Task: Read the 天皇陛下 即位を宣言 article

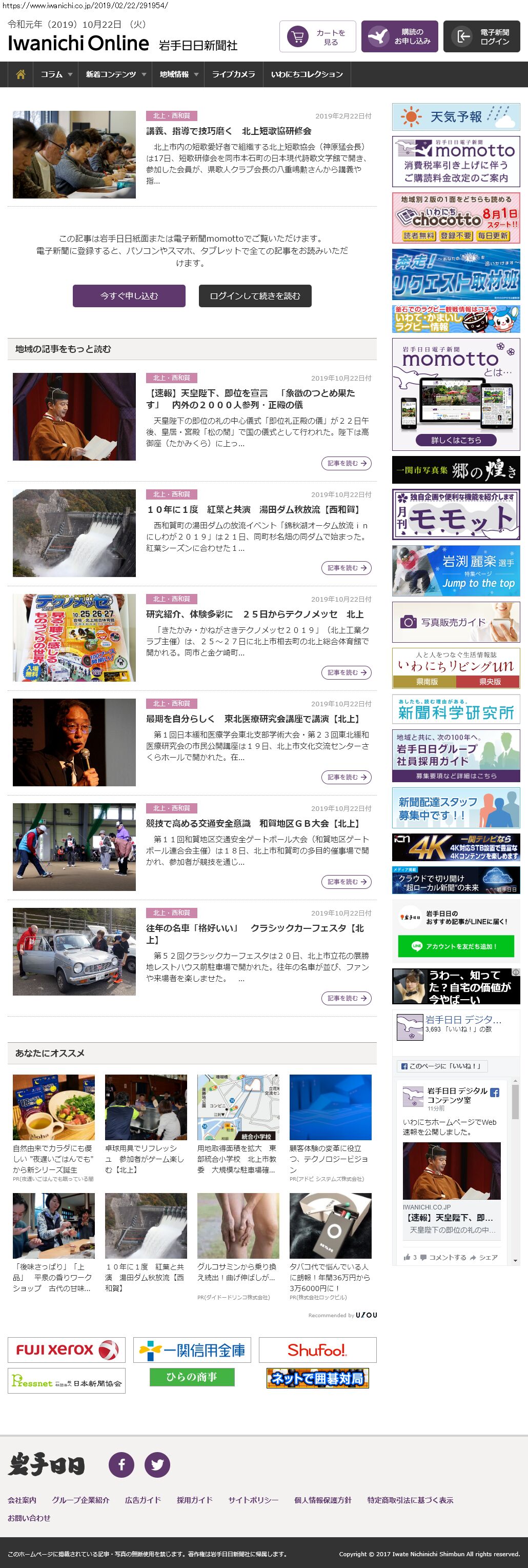Action: (x=251, y=399)
